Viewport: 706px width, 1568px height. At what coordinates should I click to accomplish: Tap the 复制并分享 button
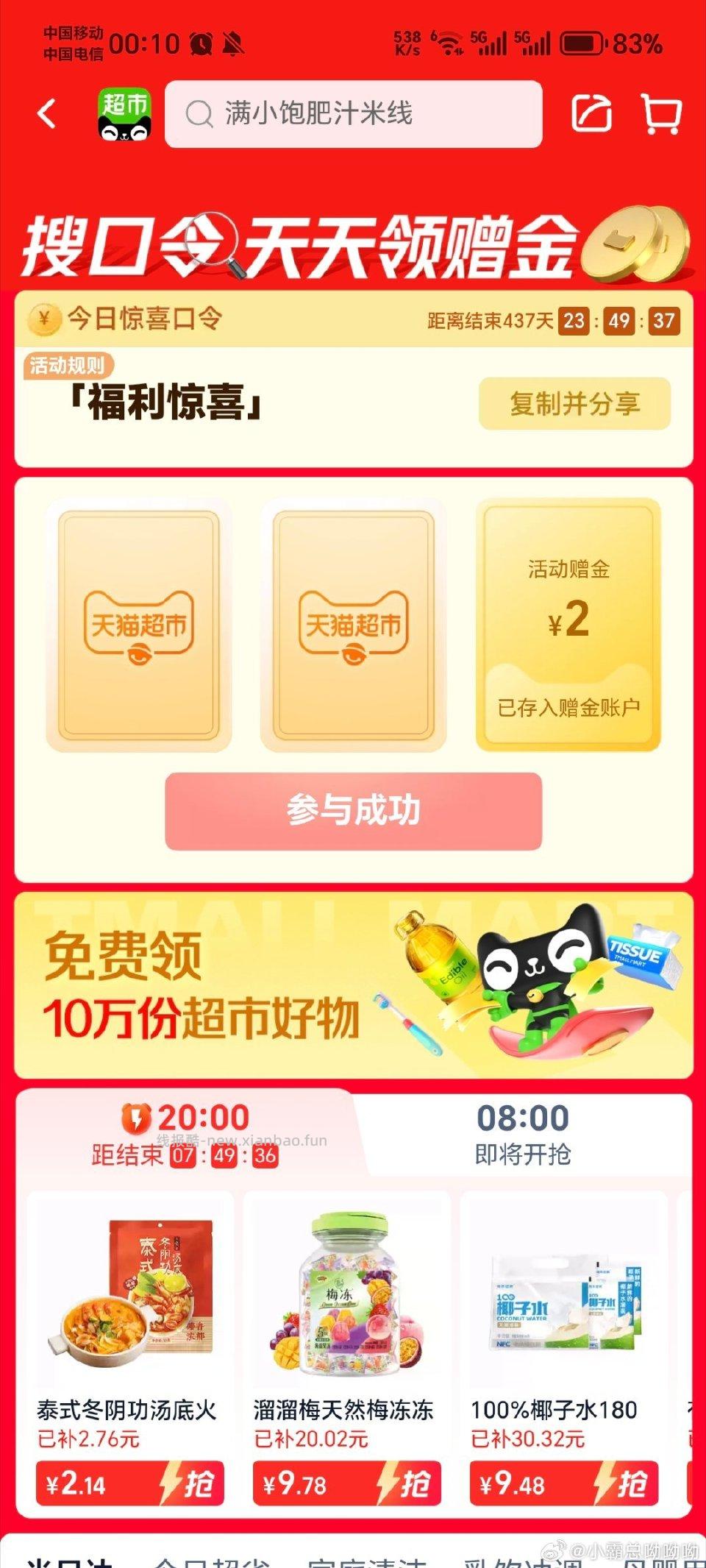tap(574, 403)
